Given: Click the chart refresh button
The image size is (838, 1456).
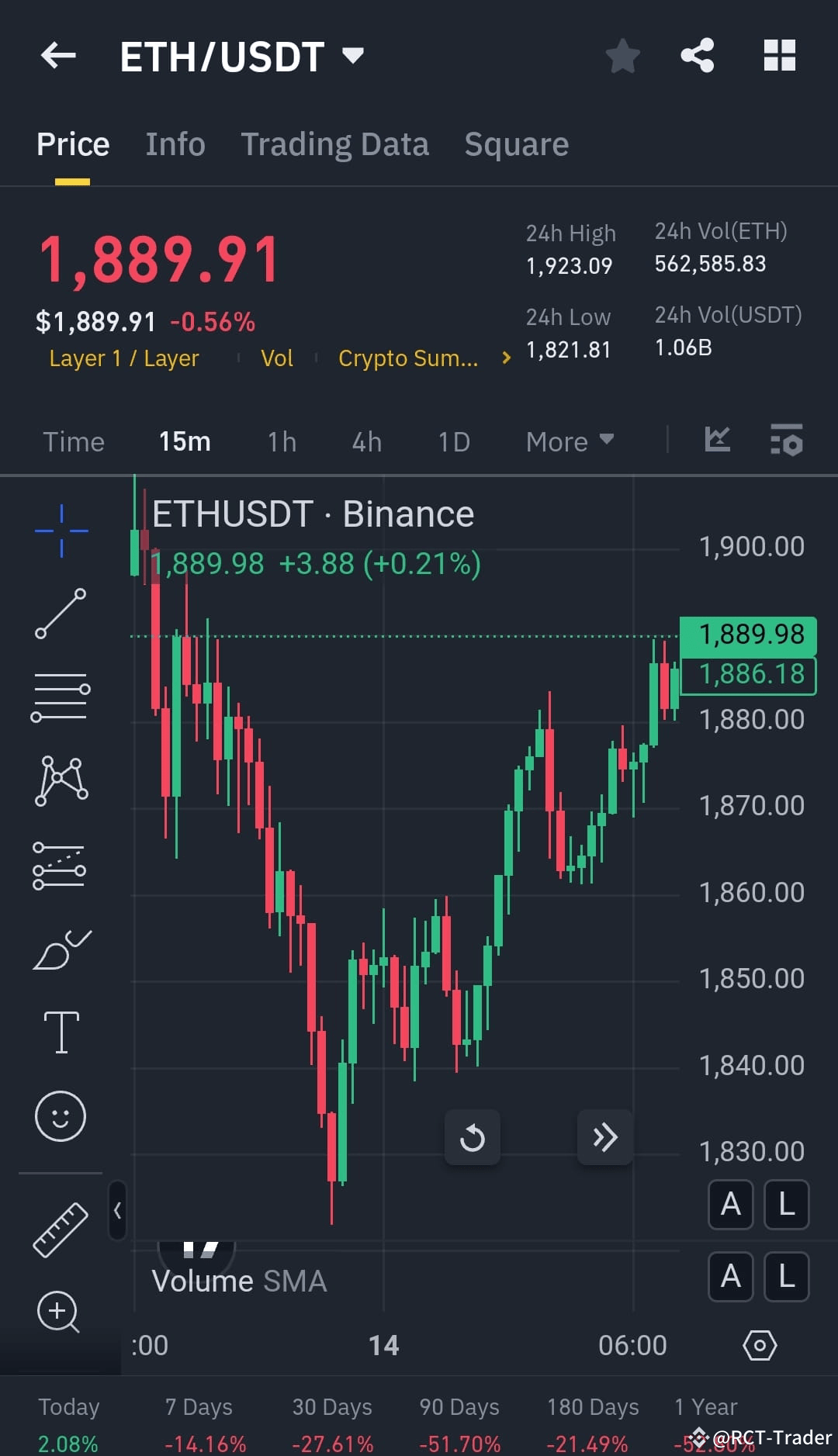Looking at the screenshot, I should coord(473,1137).
